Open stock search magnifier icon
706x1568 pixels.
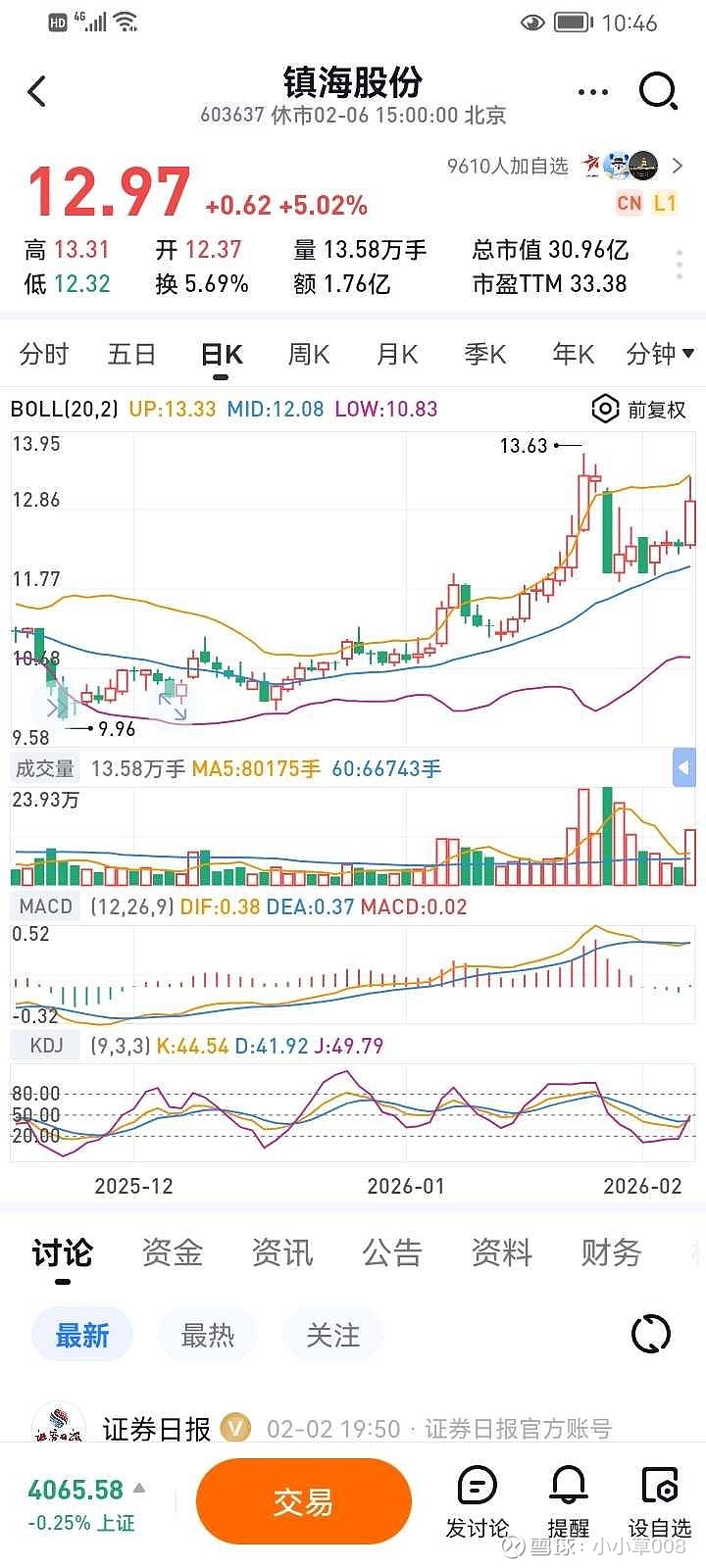point(658,92)
